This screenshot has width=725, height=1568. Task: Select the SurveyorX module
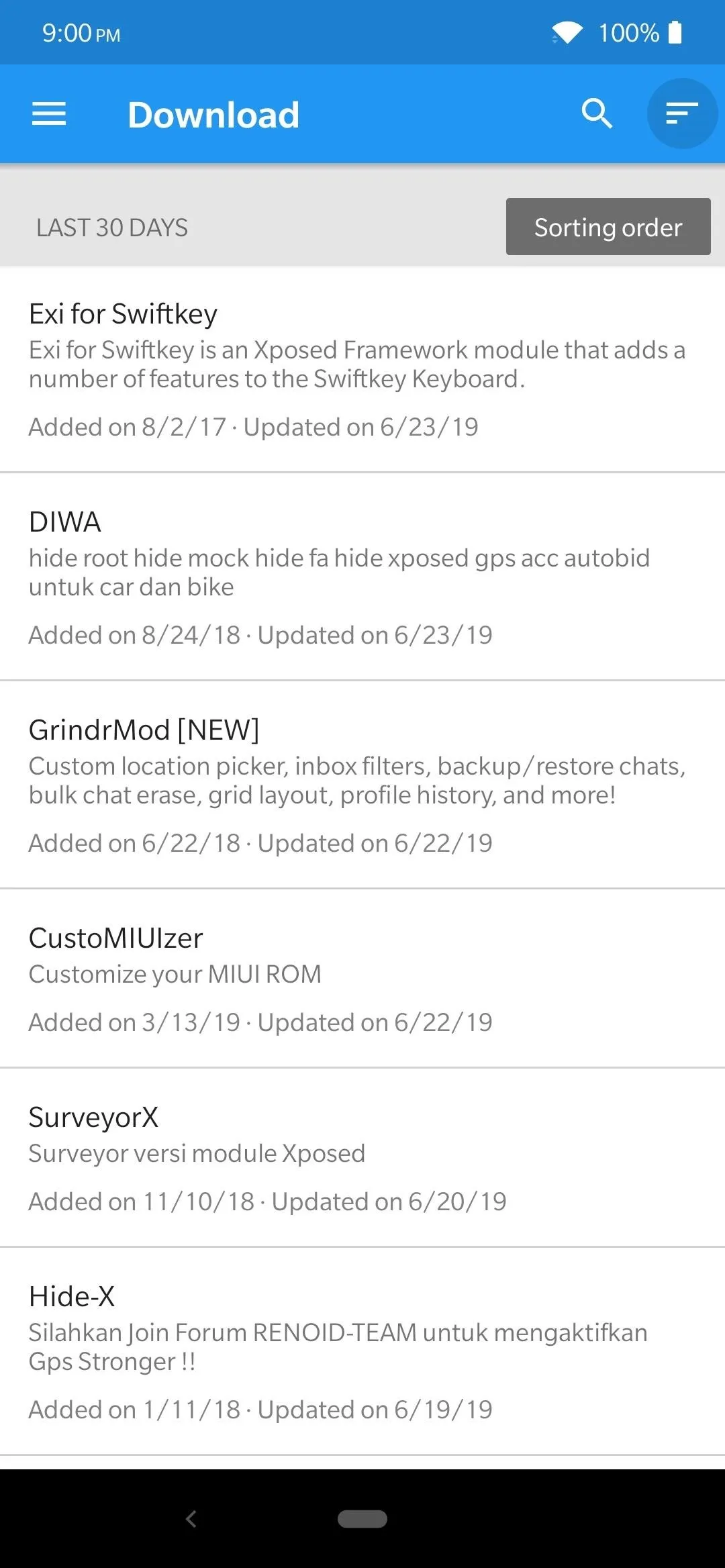[x=362, y=1158]
